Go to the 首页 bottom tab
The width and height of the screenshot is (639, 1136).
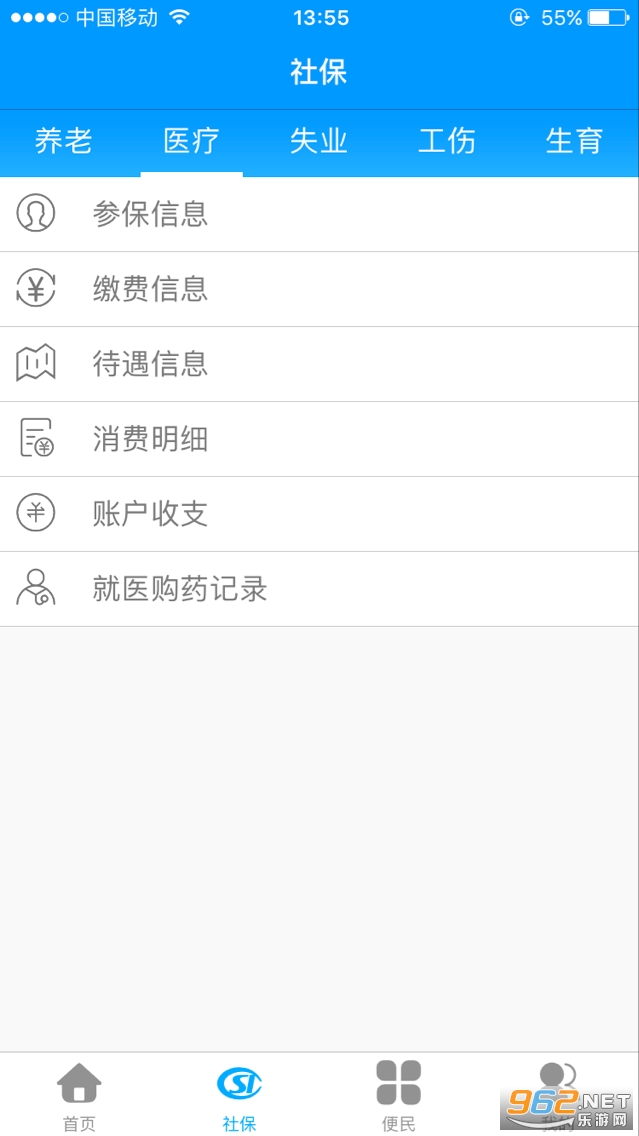(x=79, y=1095)
